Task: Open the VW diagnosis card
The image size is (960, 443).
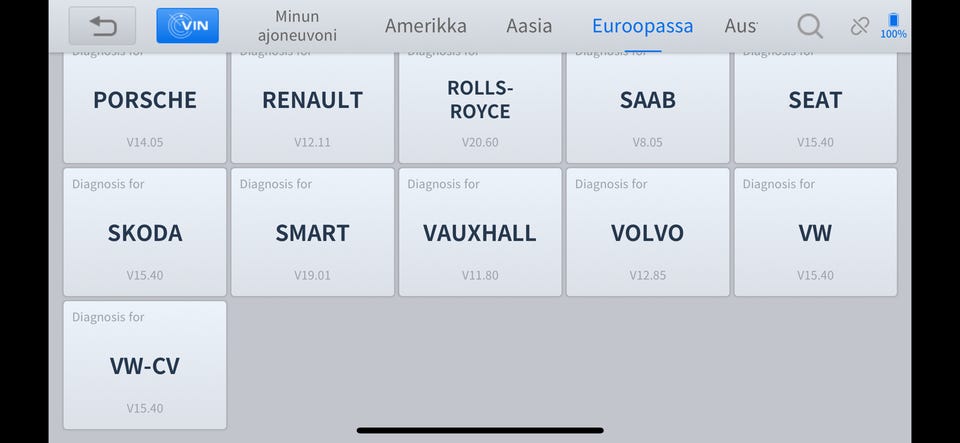Action: coord(815,233)
